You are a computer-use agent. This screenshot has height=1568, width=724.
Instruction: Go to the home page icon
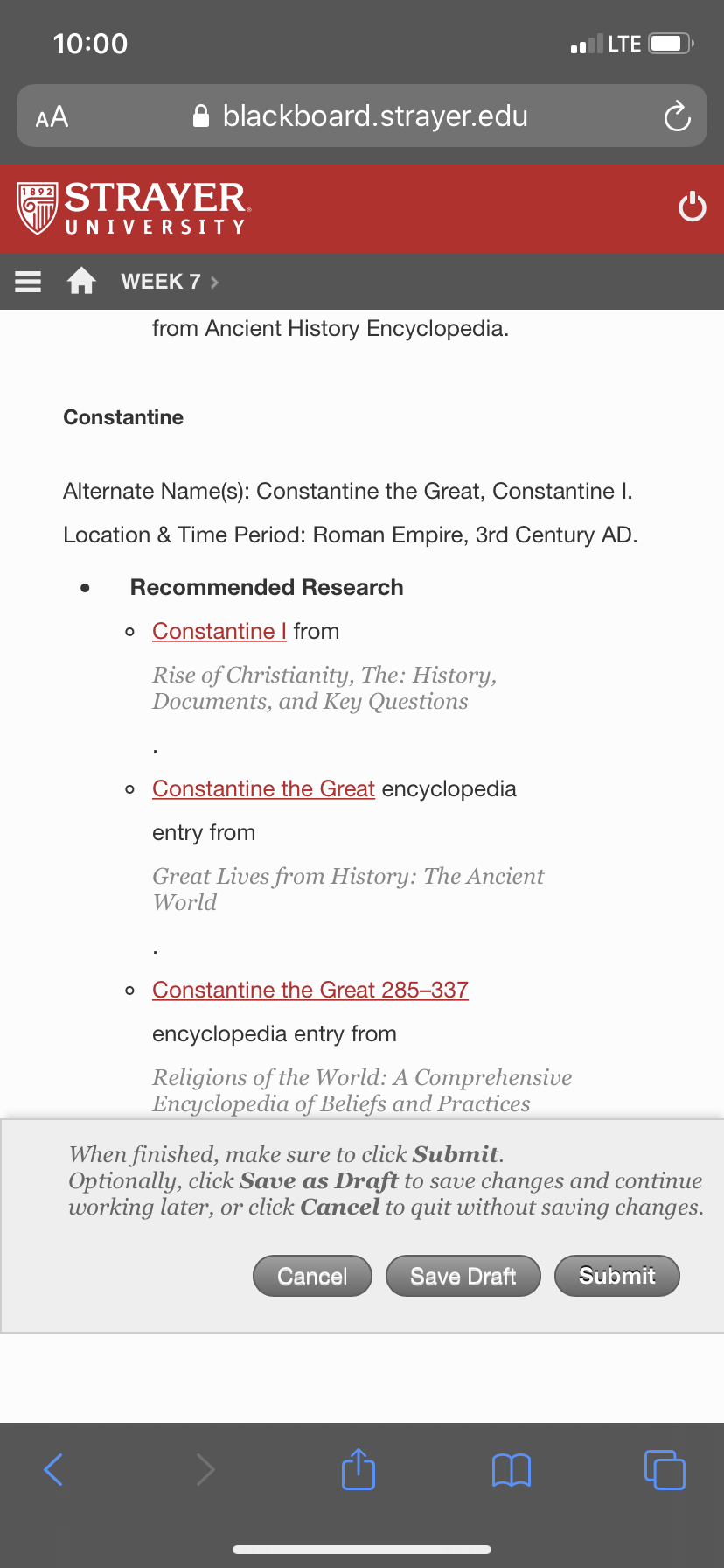click(x=81, y=281)
